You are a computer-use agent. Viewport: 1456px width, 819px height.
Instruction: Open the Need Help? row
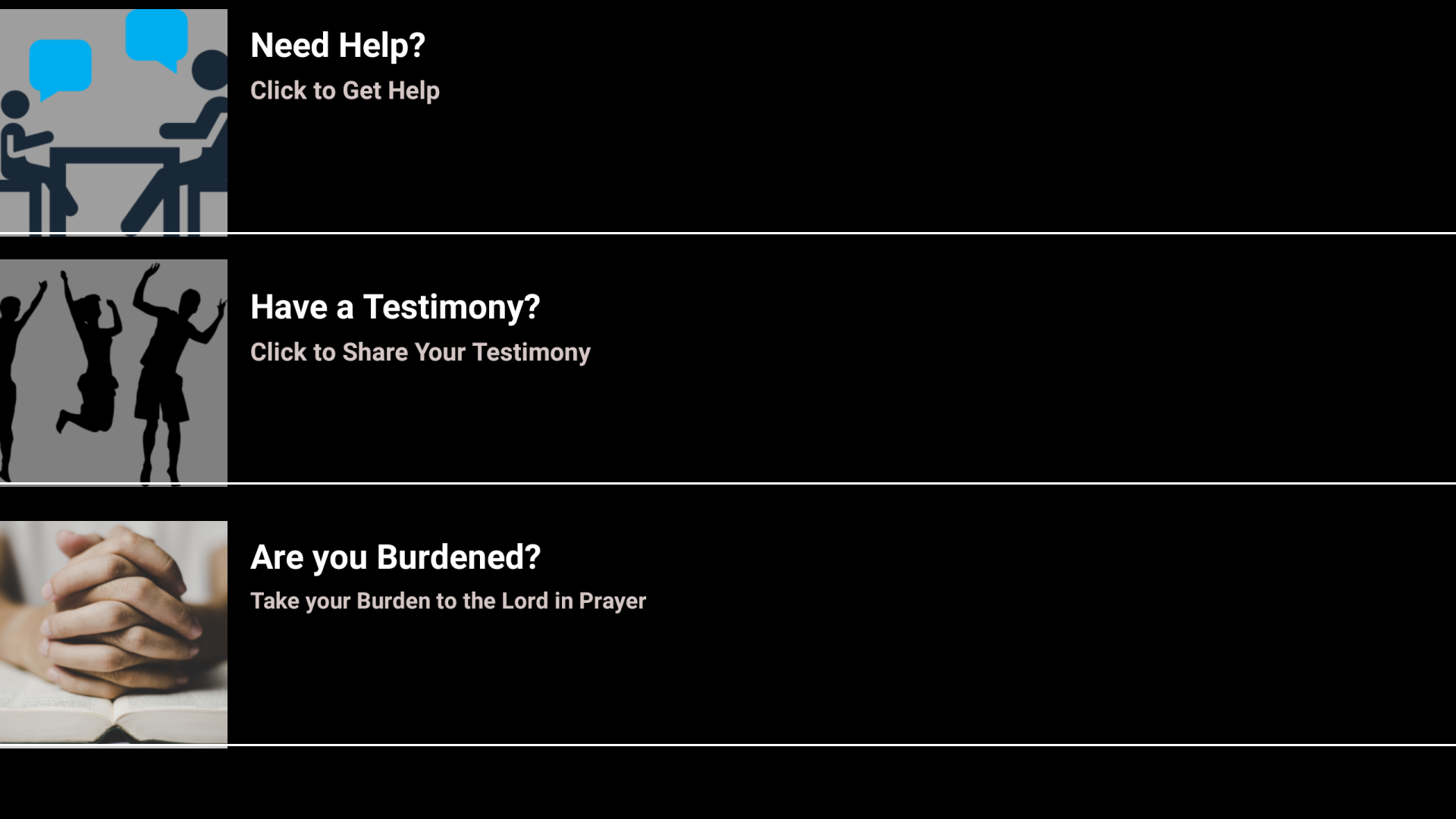(337, 47)
